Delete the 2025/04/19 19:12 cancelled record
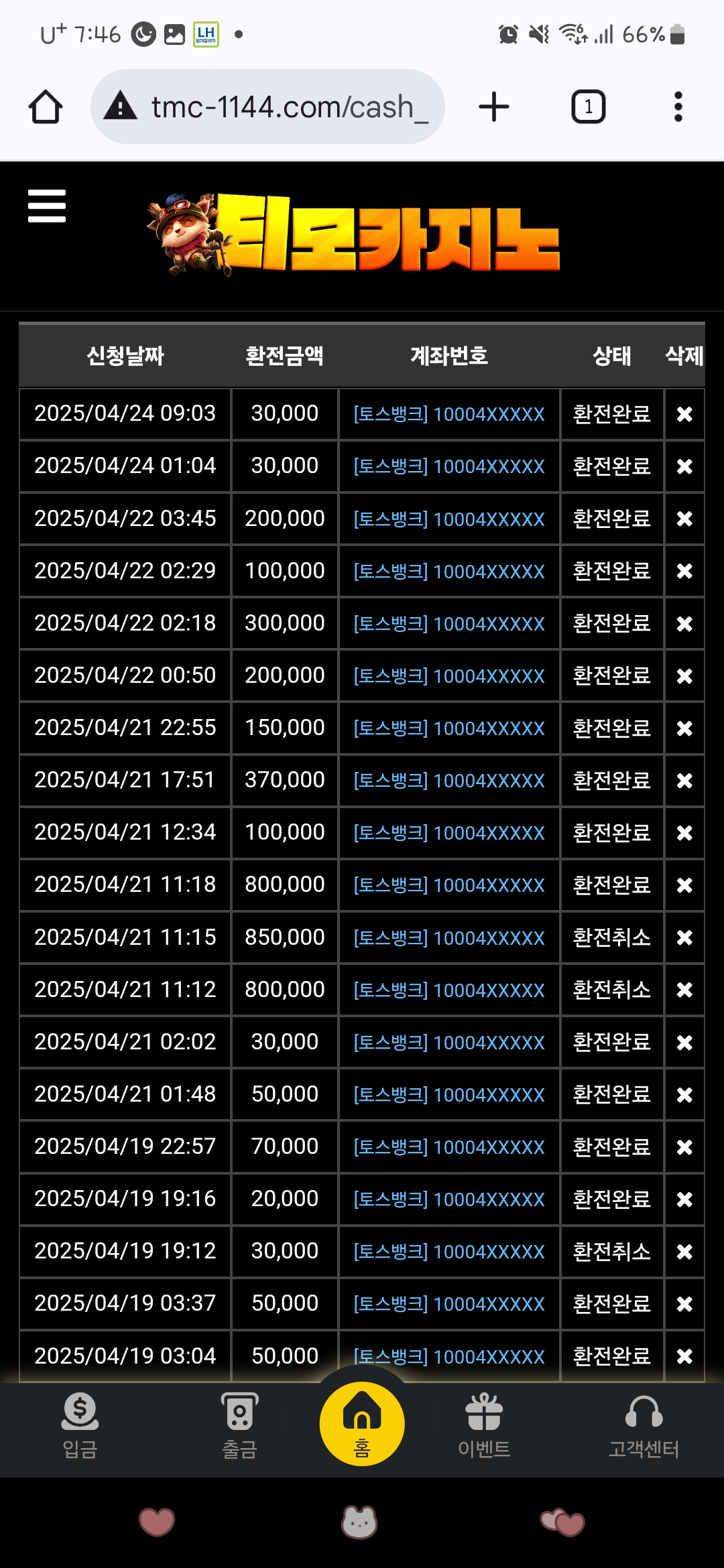The image size is (724, 1568). 684,1252
